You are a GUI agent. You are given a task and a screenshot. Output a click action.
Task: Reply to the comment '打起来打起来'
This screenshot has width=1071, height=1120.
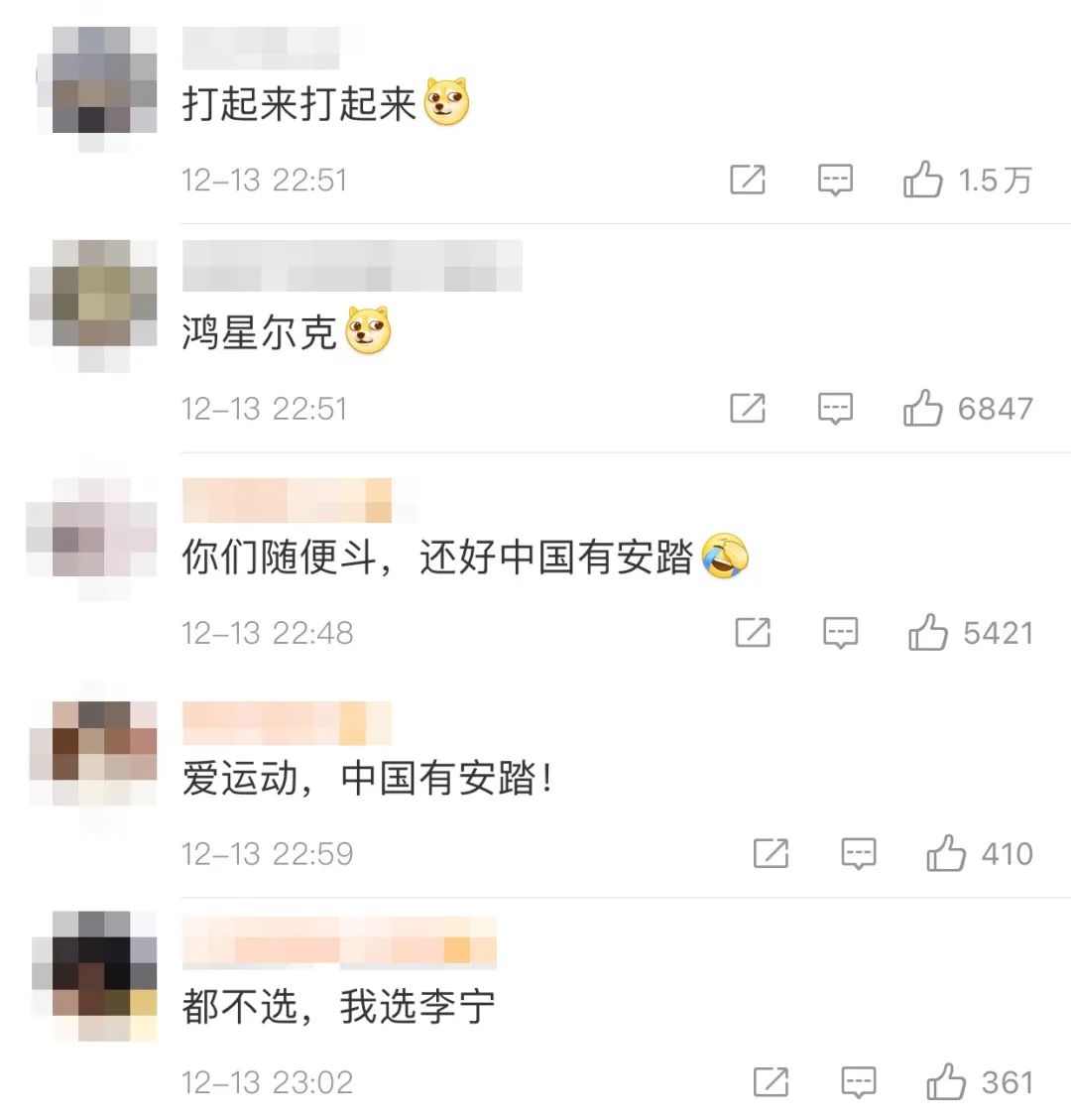(x=835, y=181)
